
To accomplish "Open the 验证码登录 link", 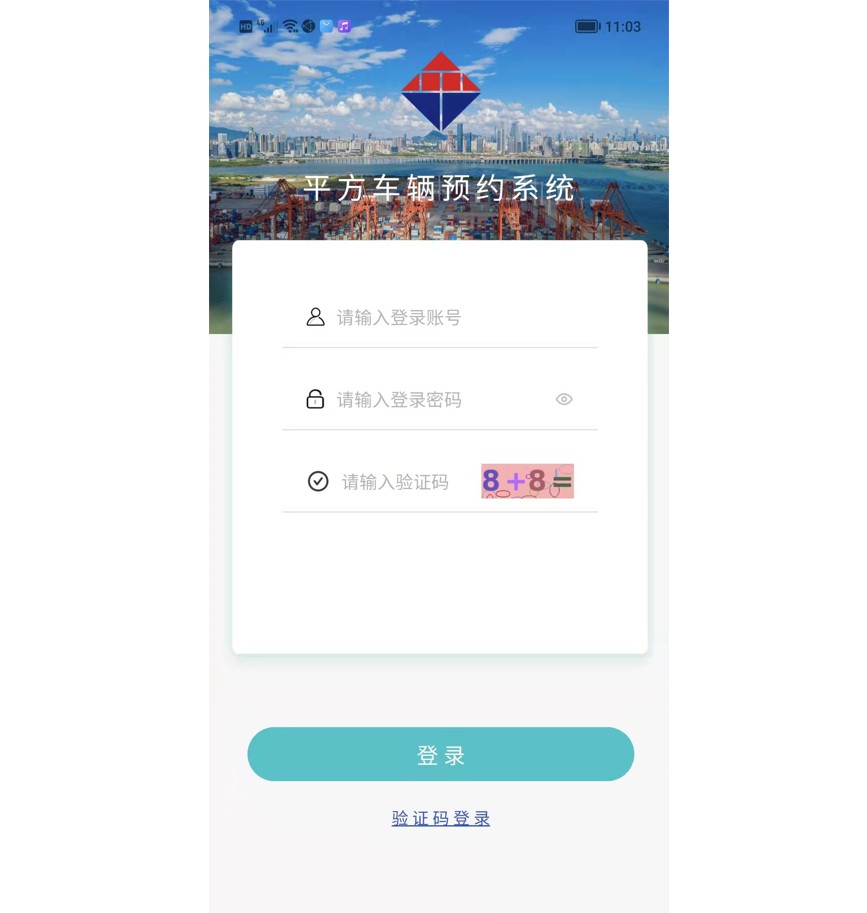I will pos(440,819).
